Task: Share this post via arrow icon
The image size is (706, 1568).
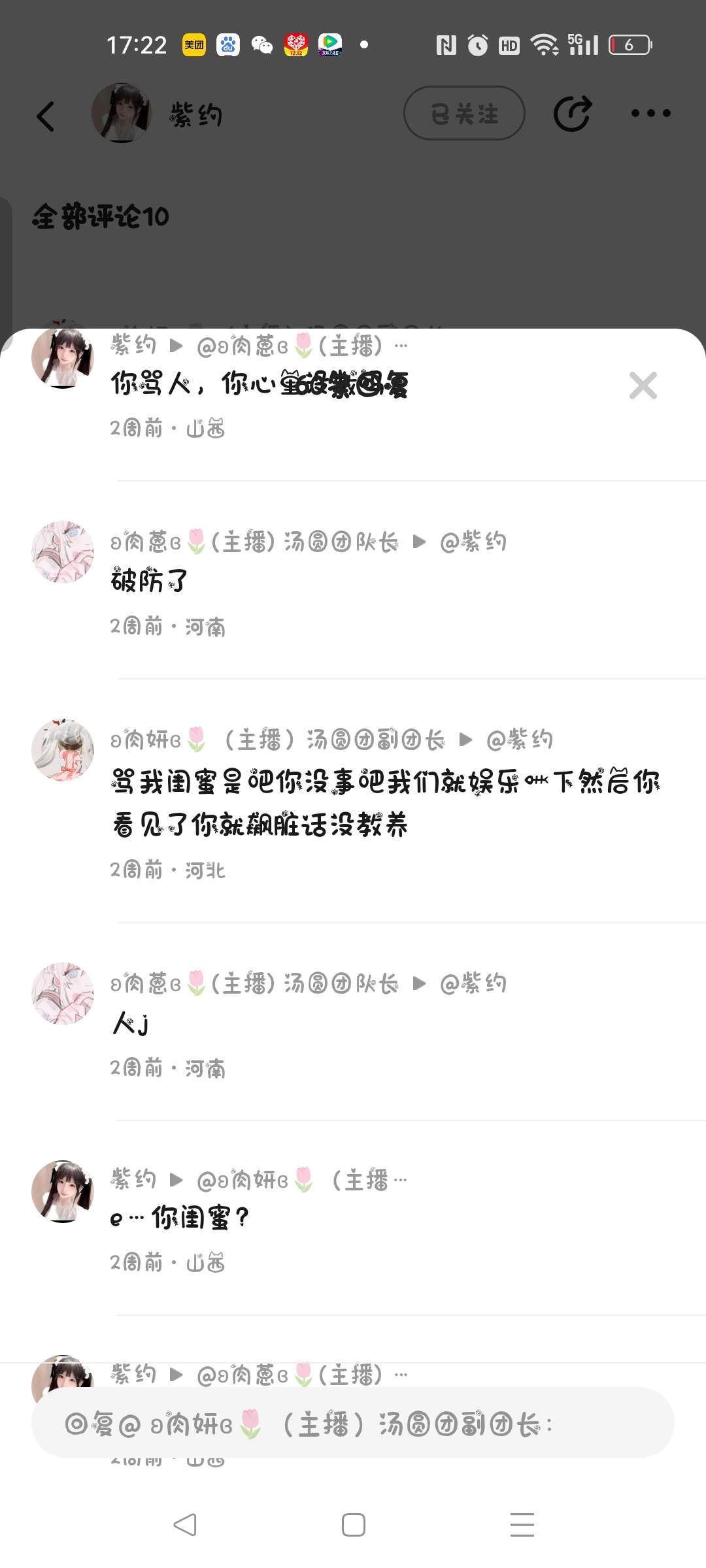Action: [x=573, y=114]
